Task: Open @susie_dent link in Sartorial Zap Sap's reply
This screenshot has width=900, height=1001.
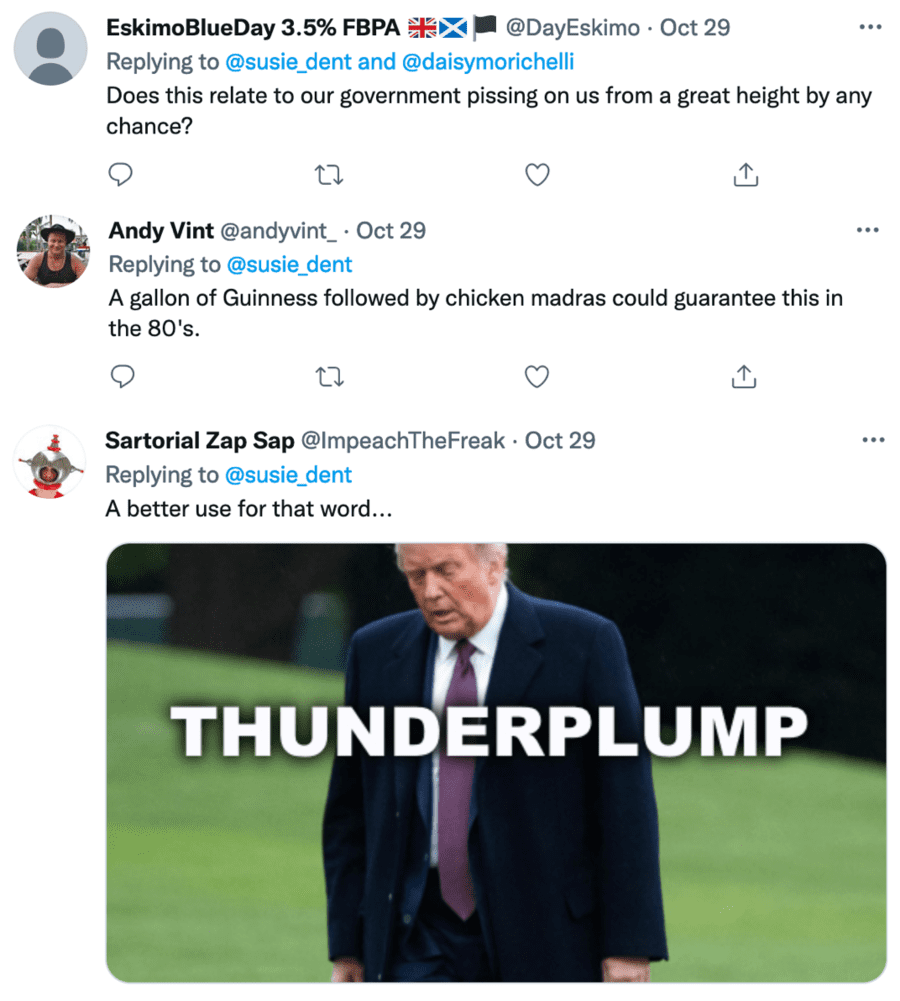Action: tap(287, 475)
